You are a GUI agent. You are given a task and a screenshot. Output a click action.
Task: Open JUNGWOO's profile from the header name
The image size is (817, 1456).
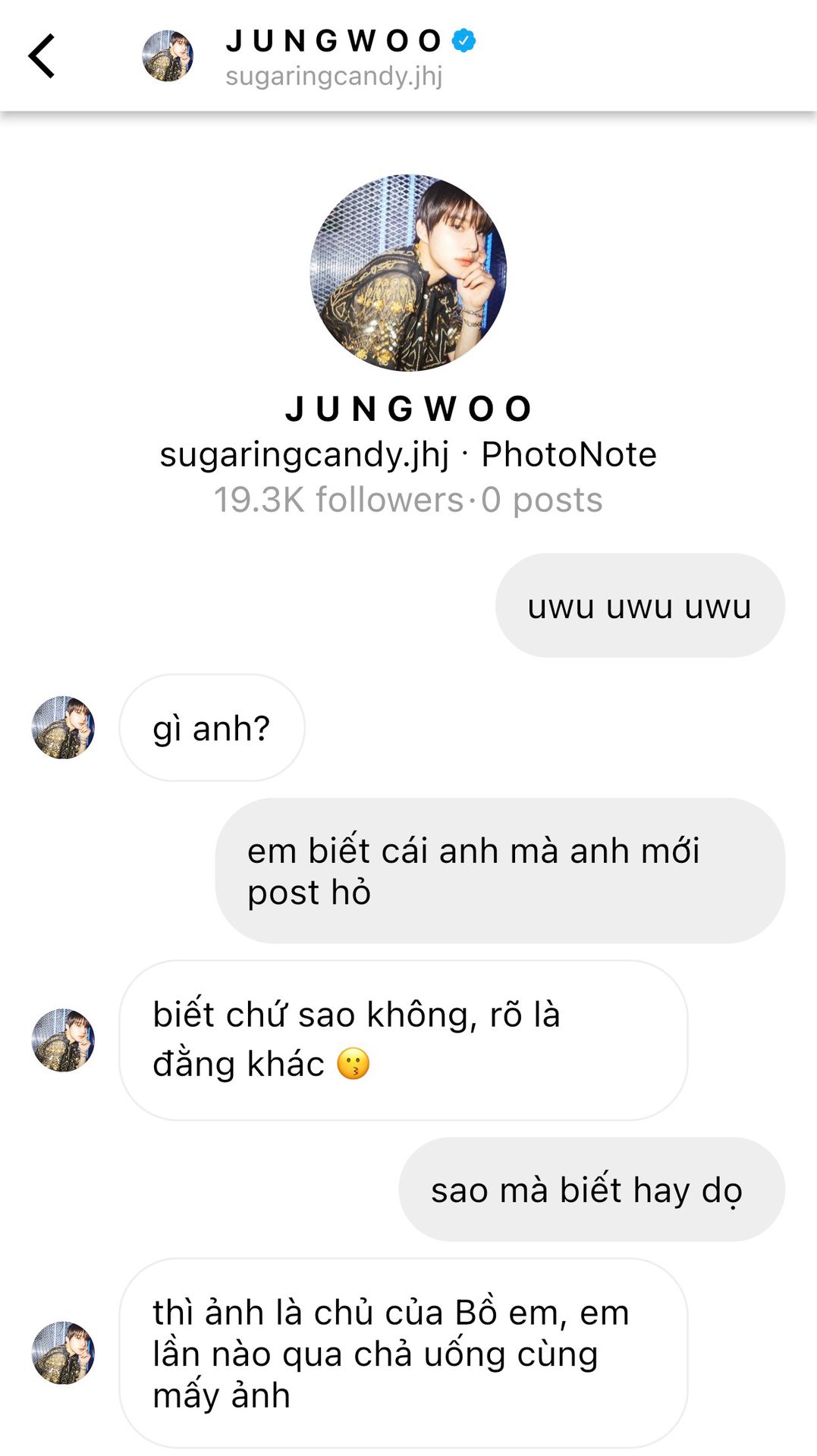point(334,41)
